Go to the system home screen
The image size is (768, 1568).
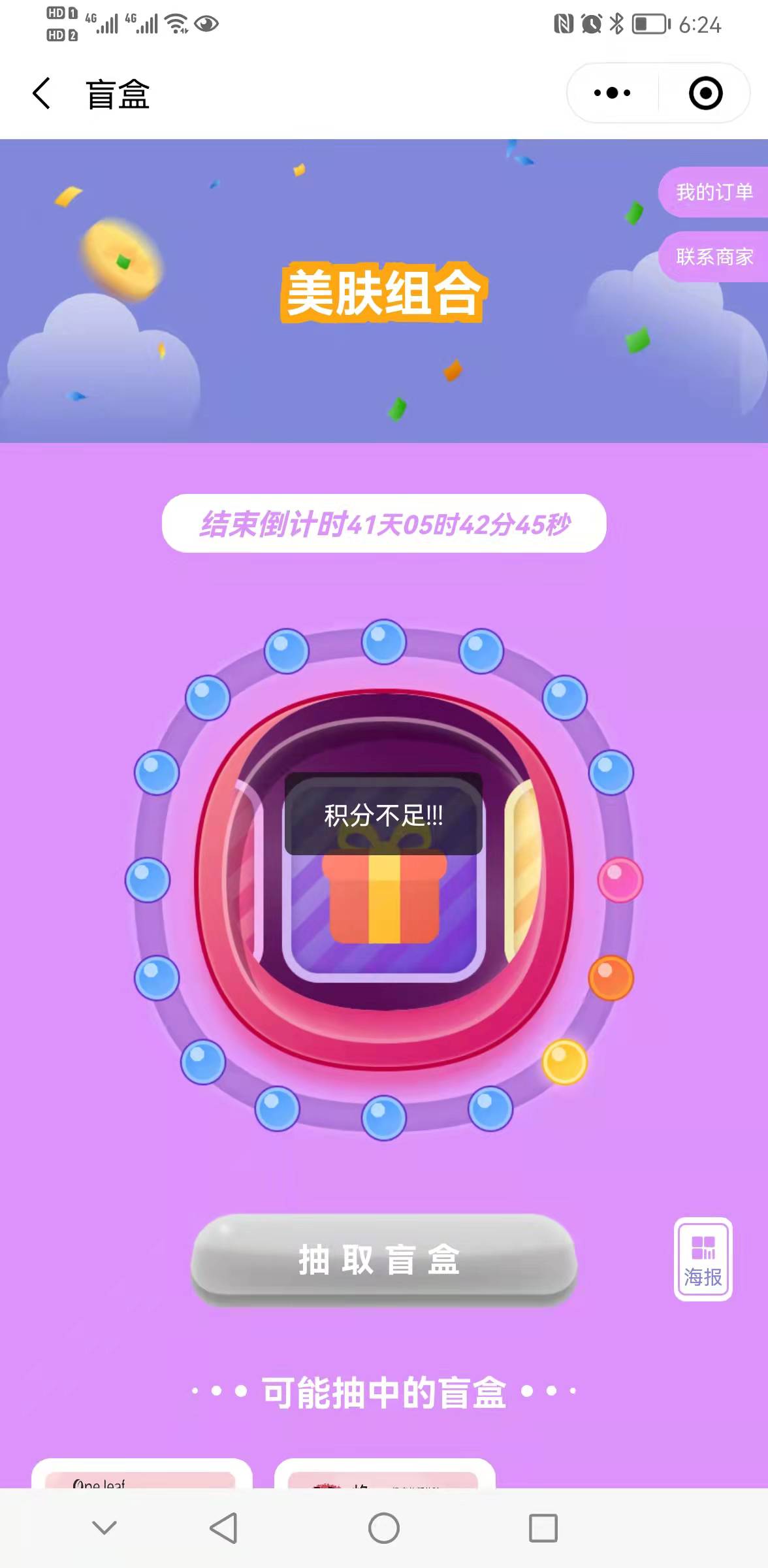click(x=384, y=1528)
